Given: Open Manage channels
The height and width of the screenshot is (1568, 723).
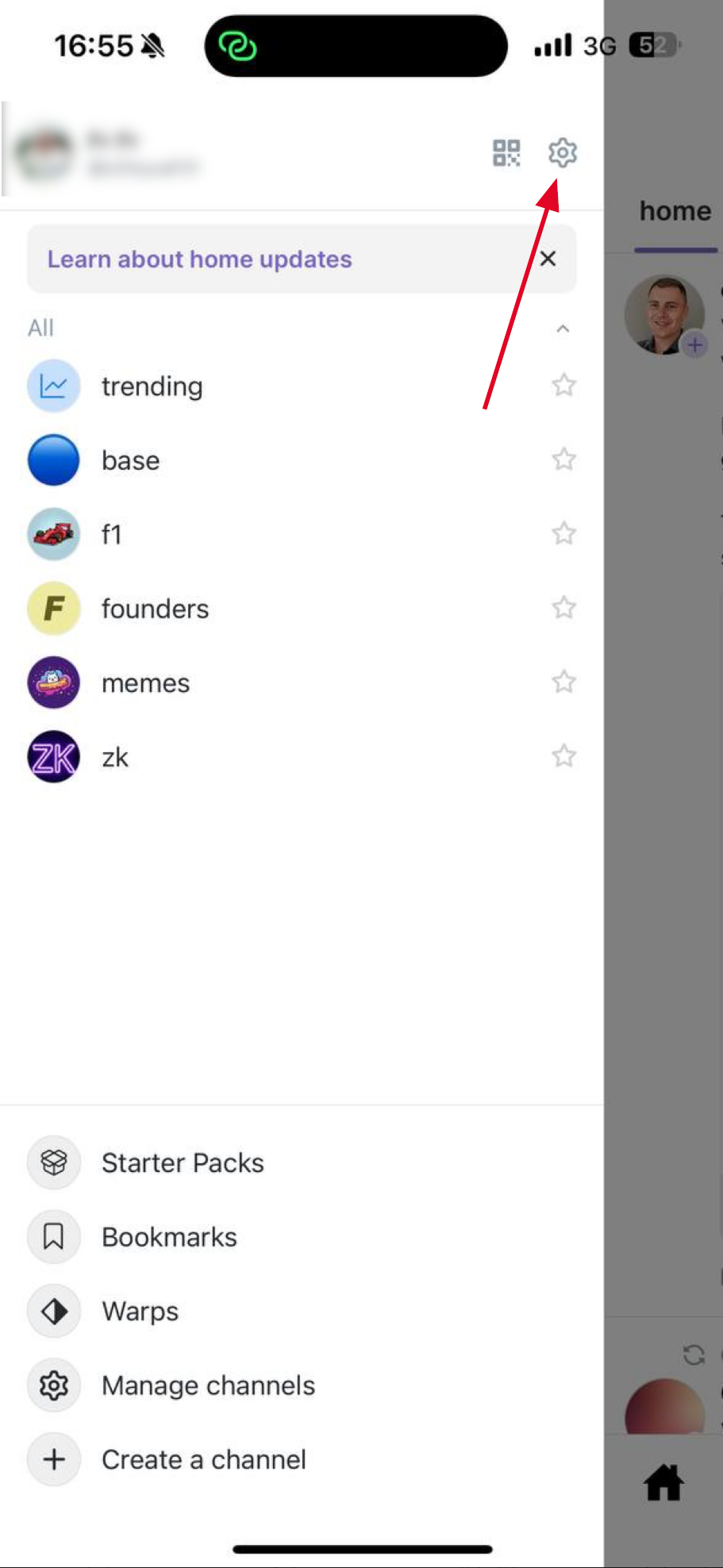Looking at the screenshot, I should pyautogui.click(x=208, y=1385).
